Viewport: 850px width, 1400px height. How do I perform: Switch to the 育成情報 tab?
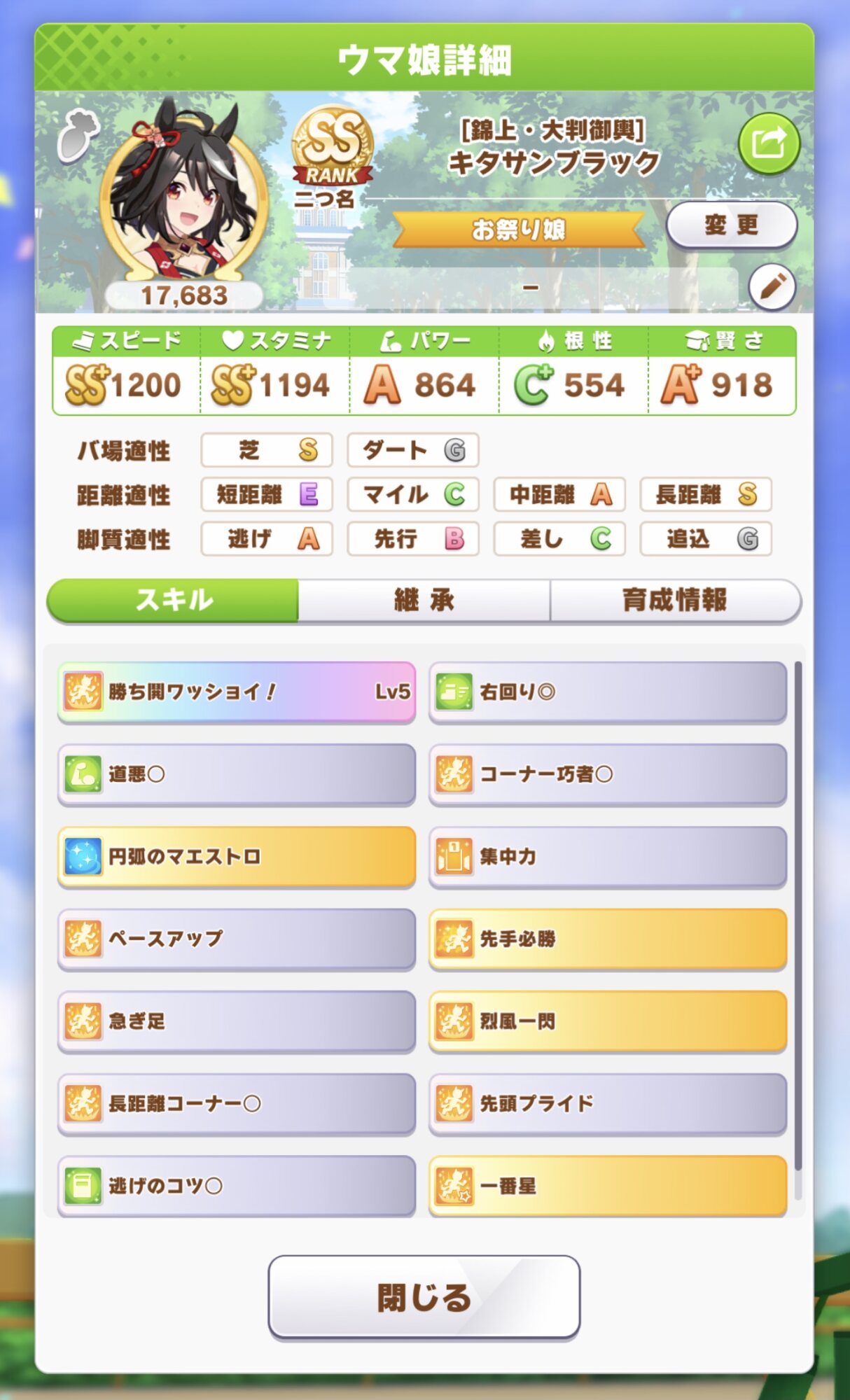click(x=674, y=600)
